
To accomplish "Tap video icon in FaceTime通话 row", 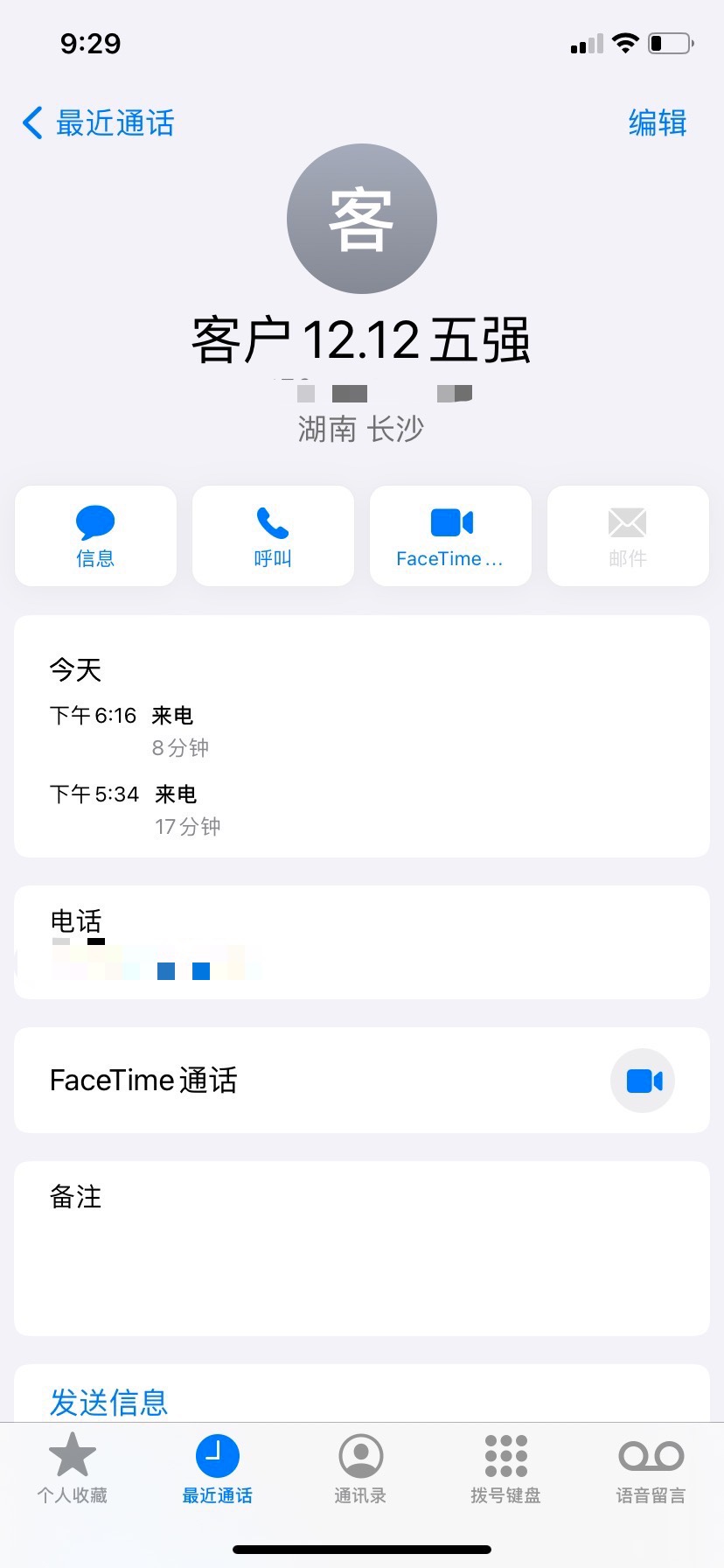I will point(643,1081).
